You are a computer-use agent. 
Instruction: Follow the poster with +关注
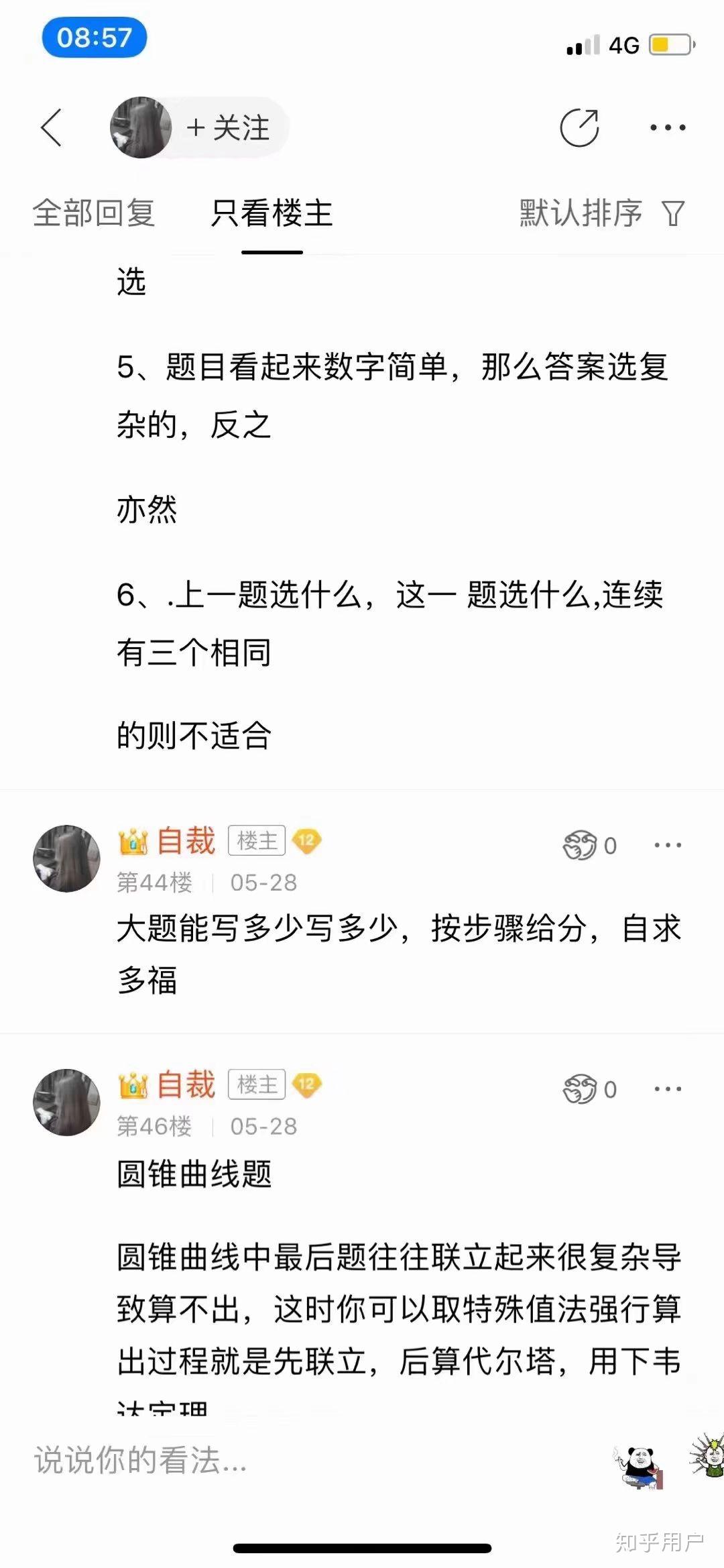[228, 127]
